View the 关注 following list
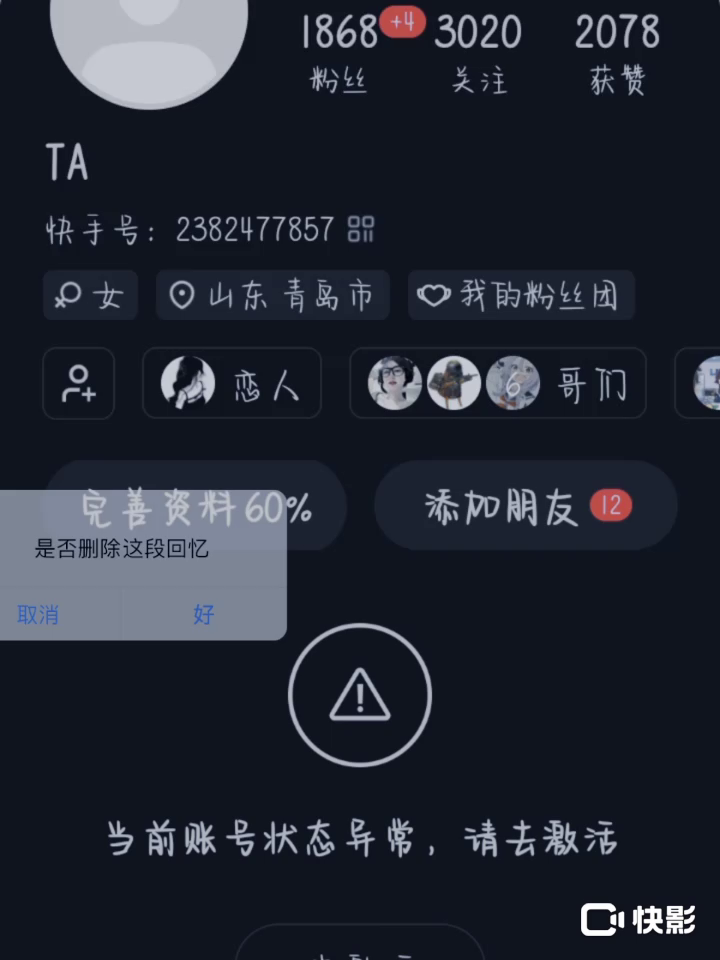Screen dimensions: 720x960 pos(478,52)
